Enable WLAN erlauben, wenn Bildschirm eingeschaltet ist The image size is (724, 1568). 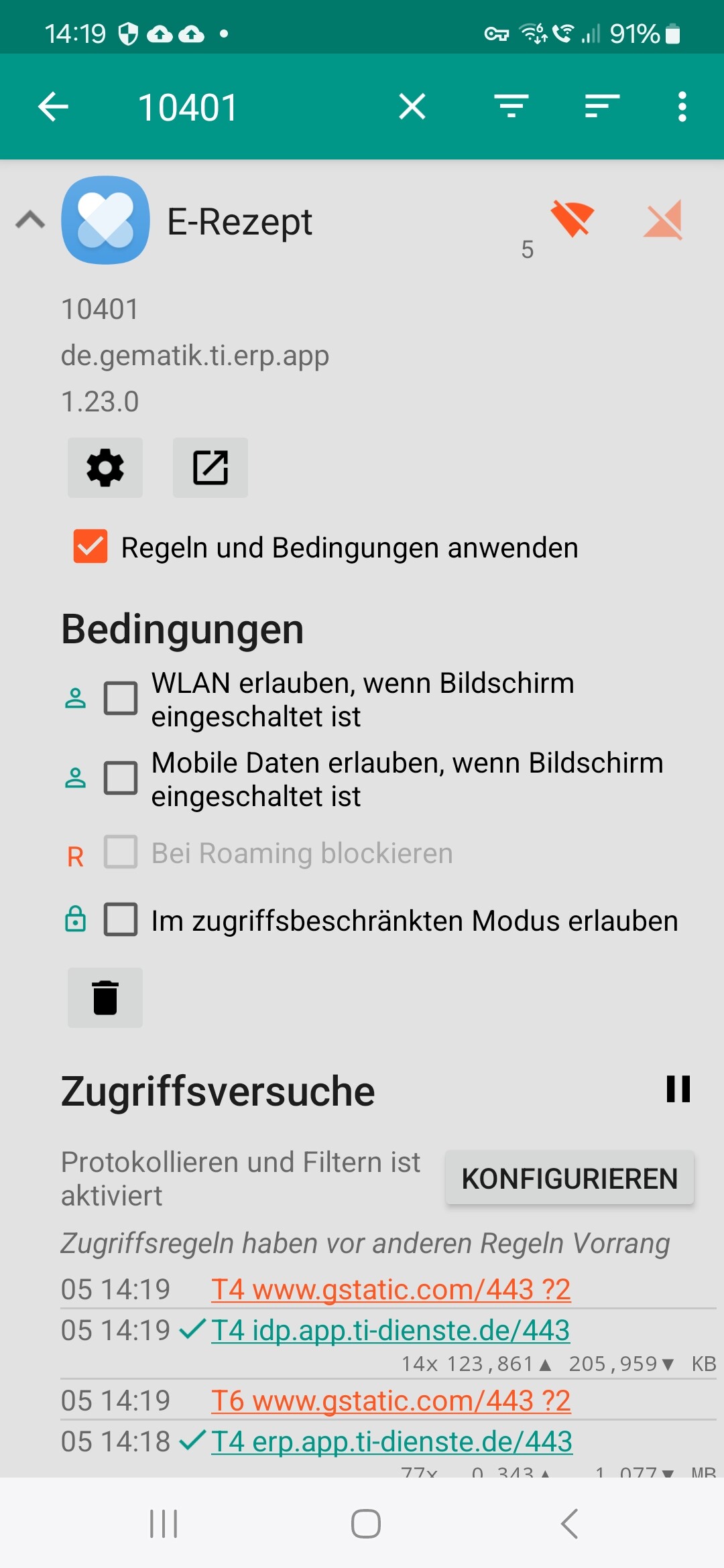[x=121, y=699]
